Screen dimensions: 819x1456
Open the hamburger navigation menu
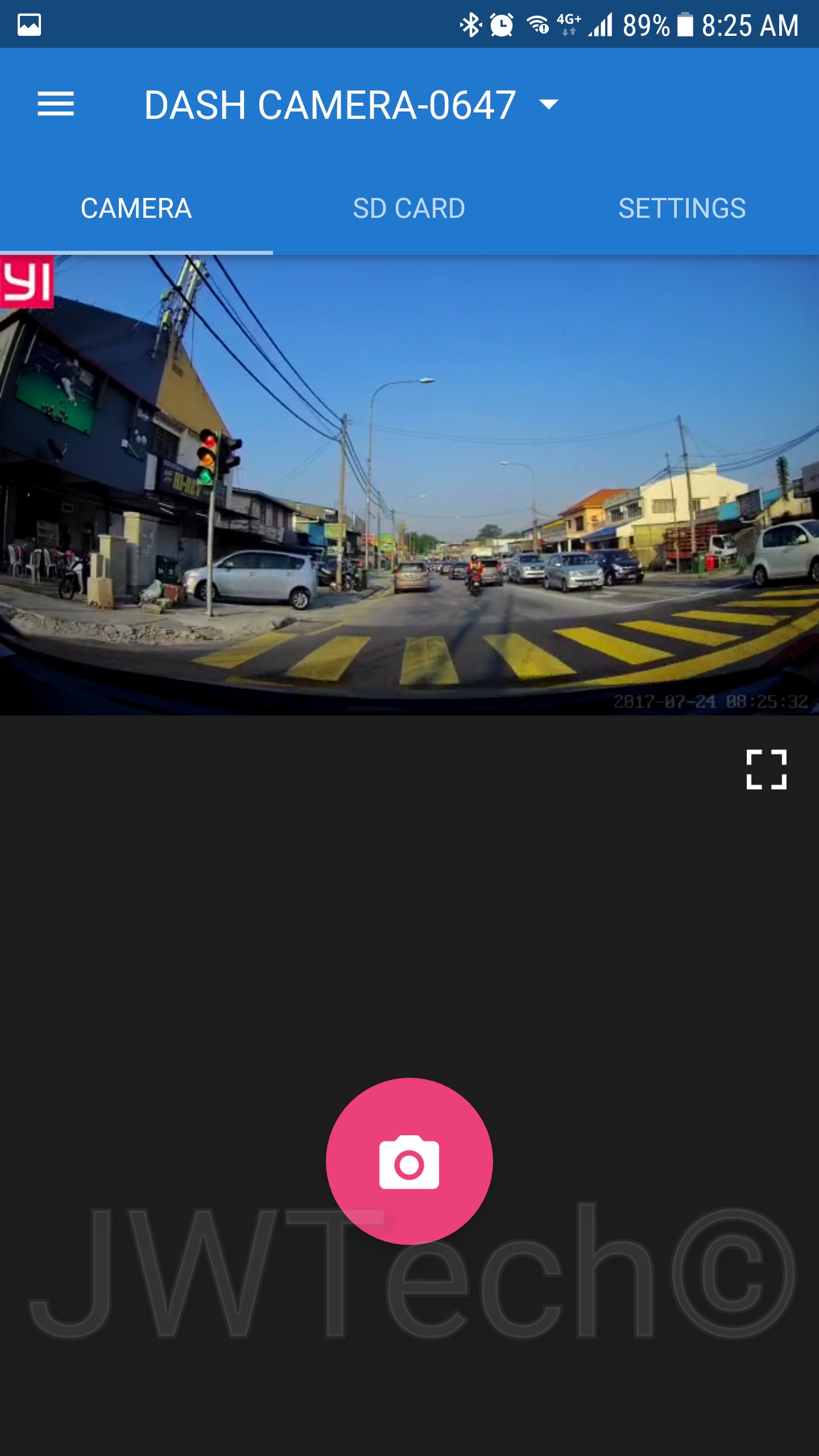click(56, 105)
